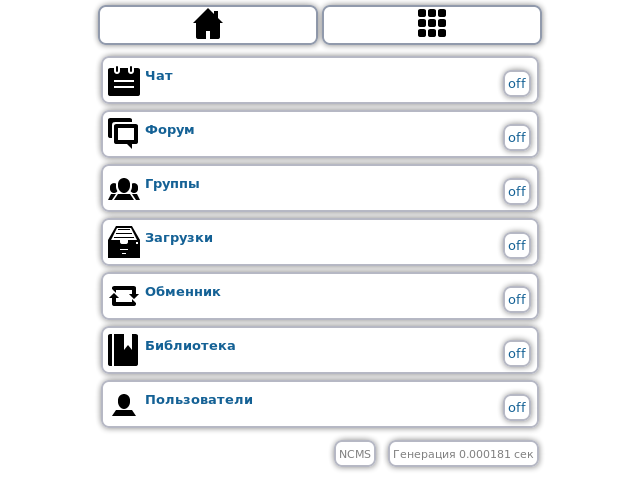Open the Форум section
Image resolution: width=640 pixels, height=480 pixels.
[170, 130]
